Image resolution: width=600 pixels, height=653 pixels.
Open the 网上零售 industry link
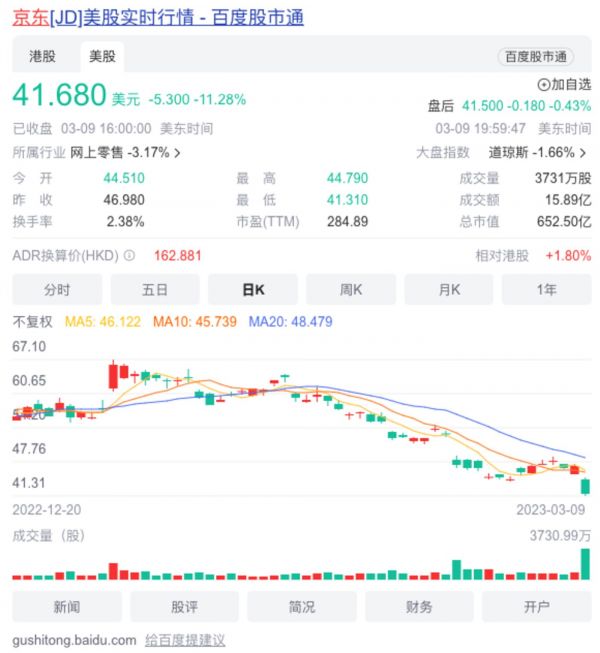pos(125,153)
